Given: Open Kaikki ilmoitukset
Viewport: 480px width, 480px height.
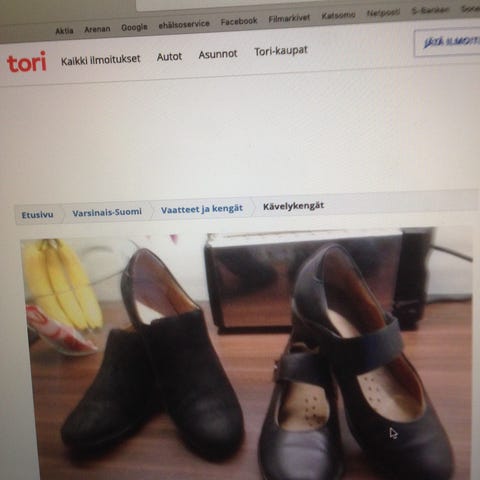Looking at the screenshot, I should (x=100, y=59).
